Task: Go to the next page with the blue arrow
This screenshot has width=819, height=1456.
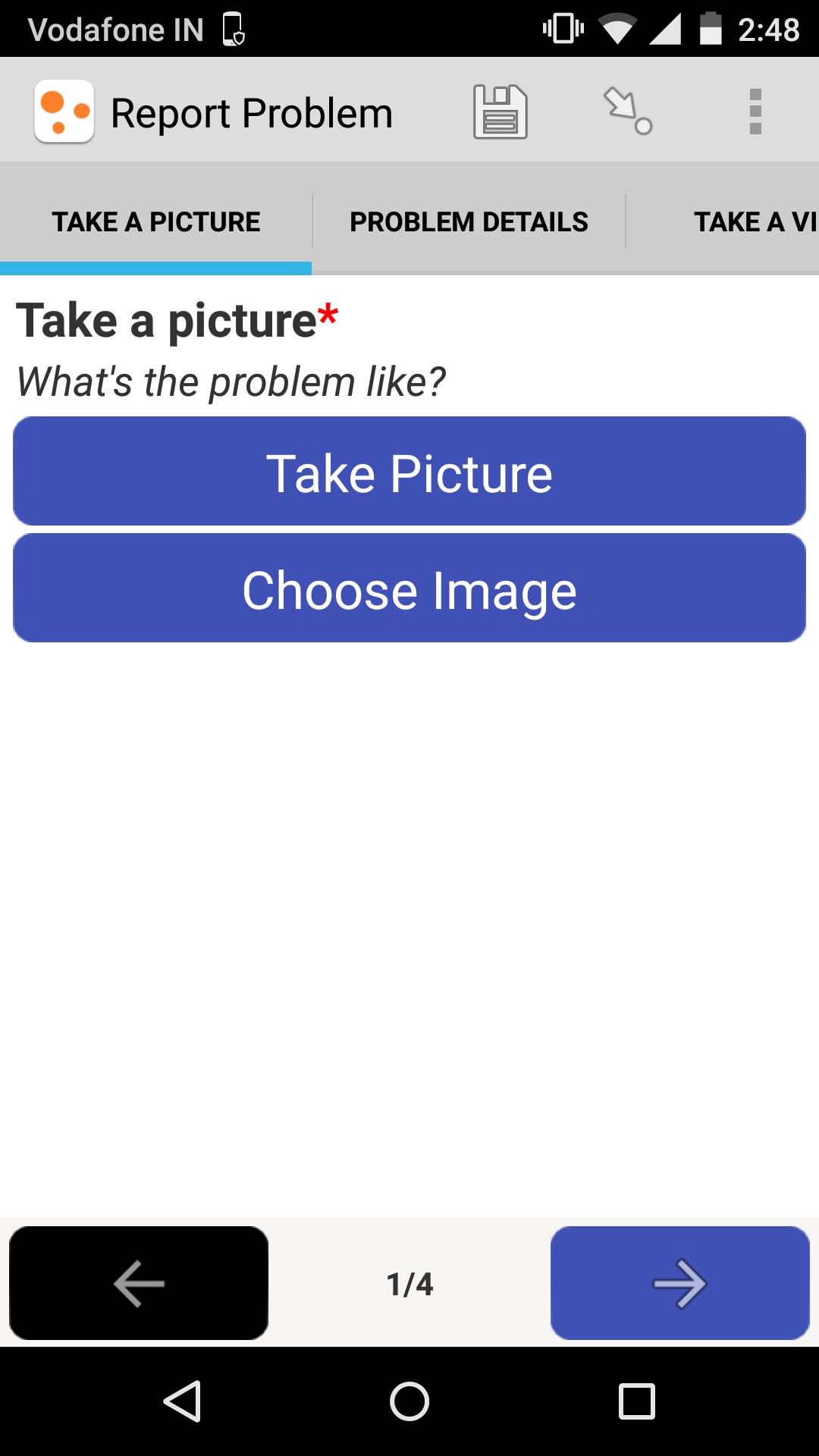Action: pyautogui.click(x=679, y=1283)
